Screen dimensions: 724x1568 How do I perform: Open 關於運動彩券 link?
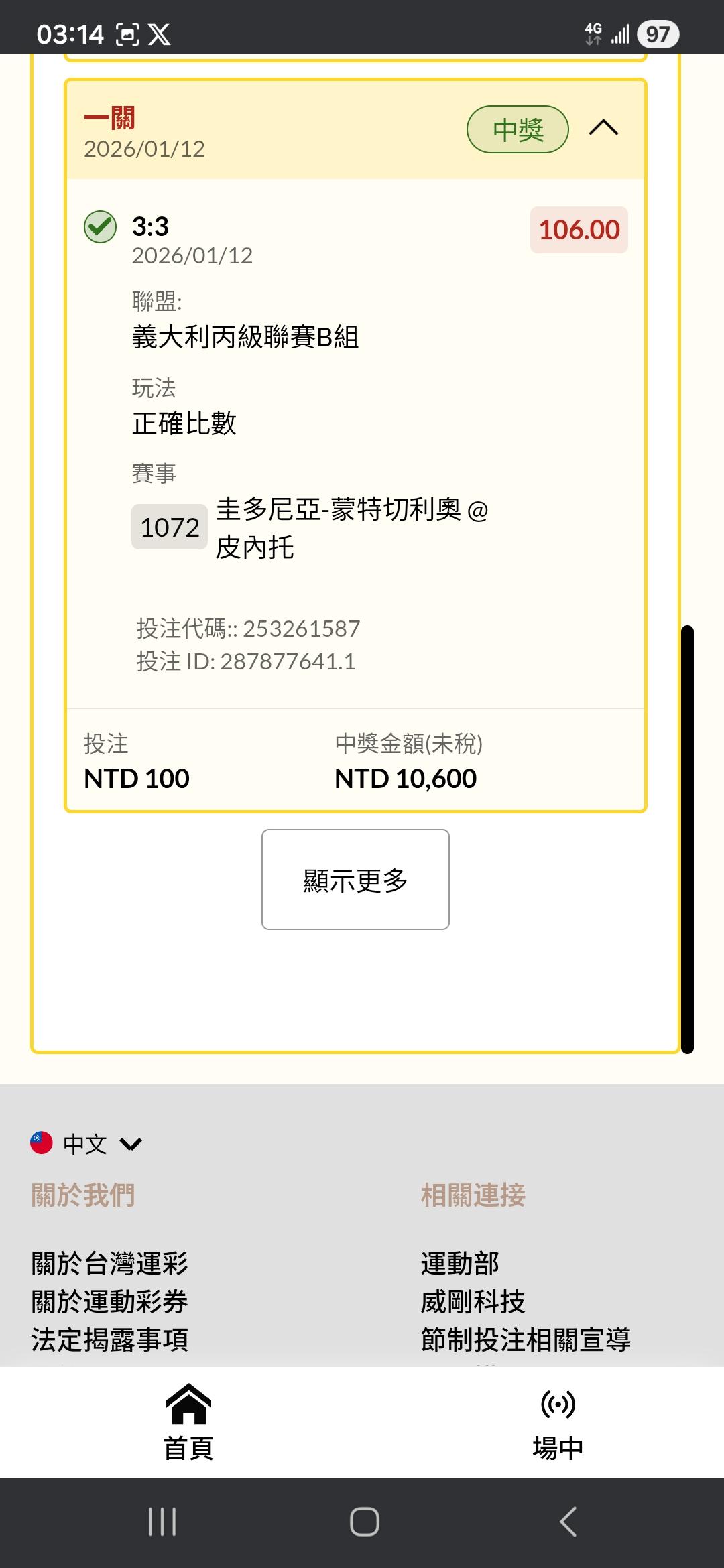tap(110, 1302)
